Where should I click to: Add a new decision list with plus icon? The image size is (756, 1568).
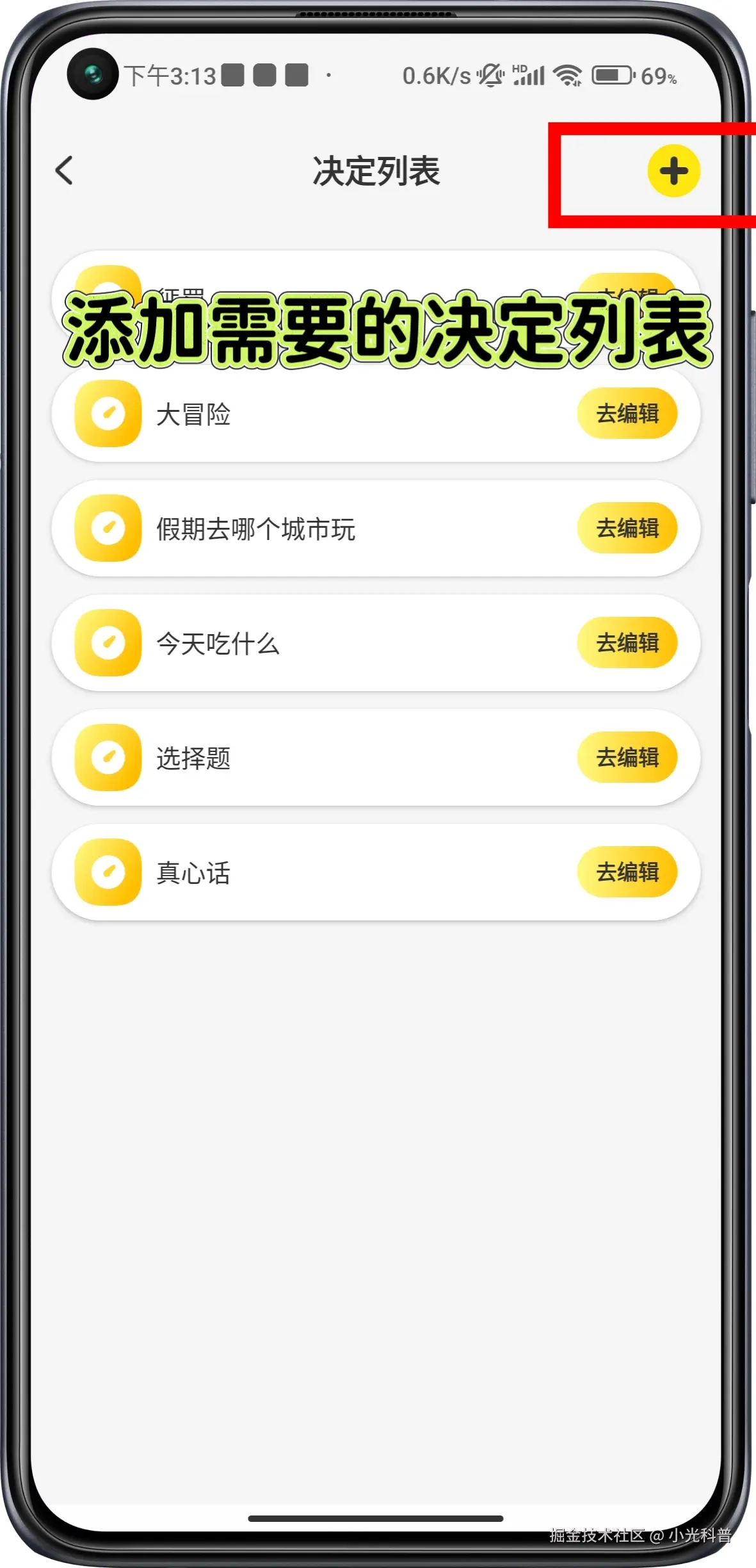(x=673, y=170)
